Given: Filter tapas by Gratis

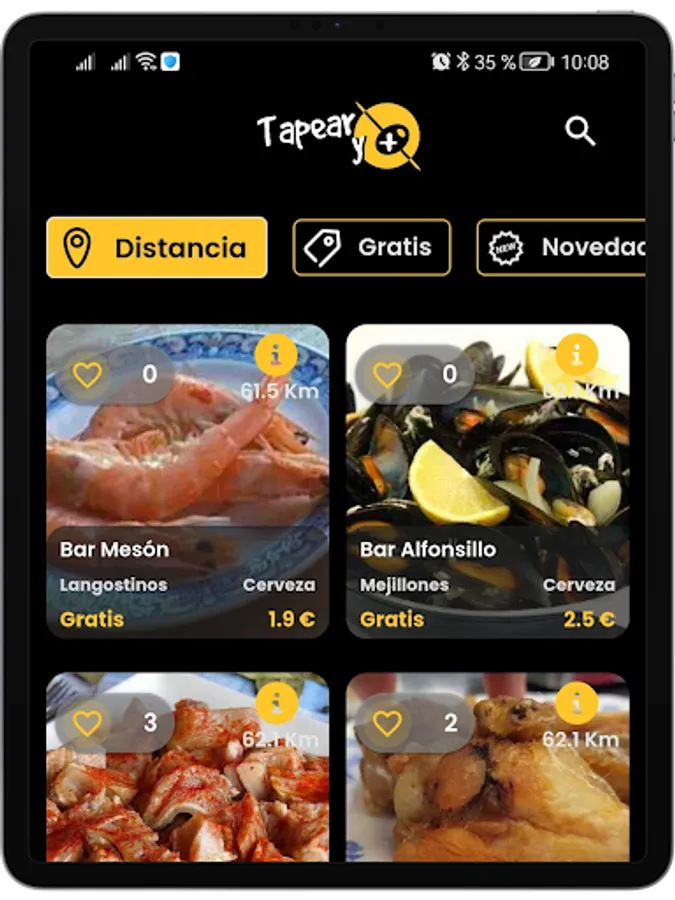Looking at the screenshot, I should tap(372, 247).
